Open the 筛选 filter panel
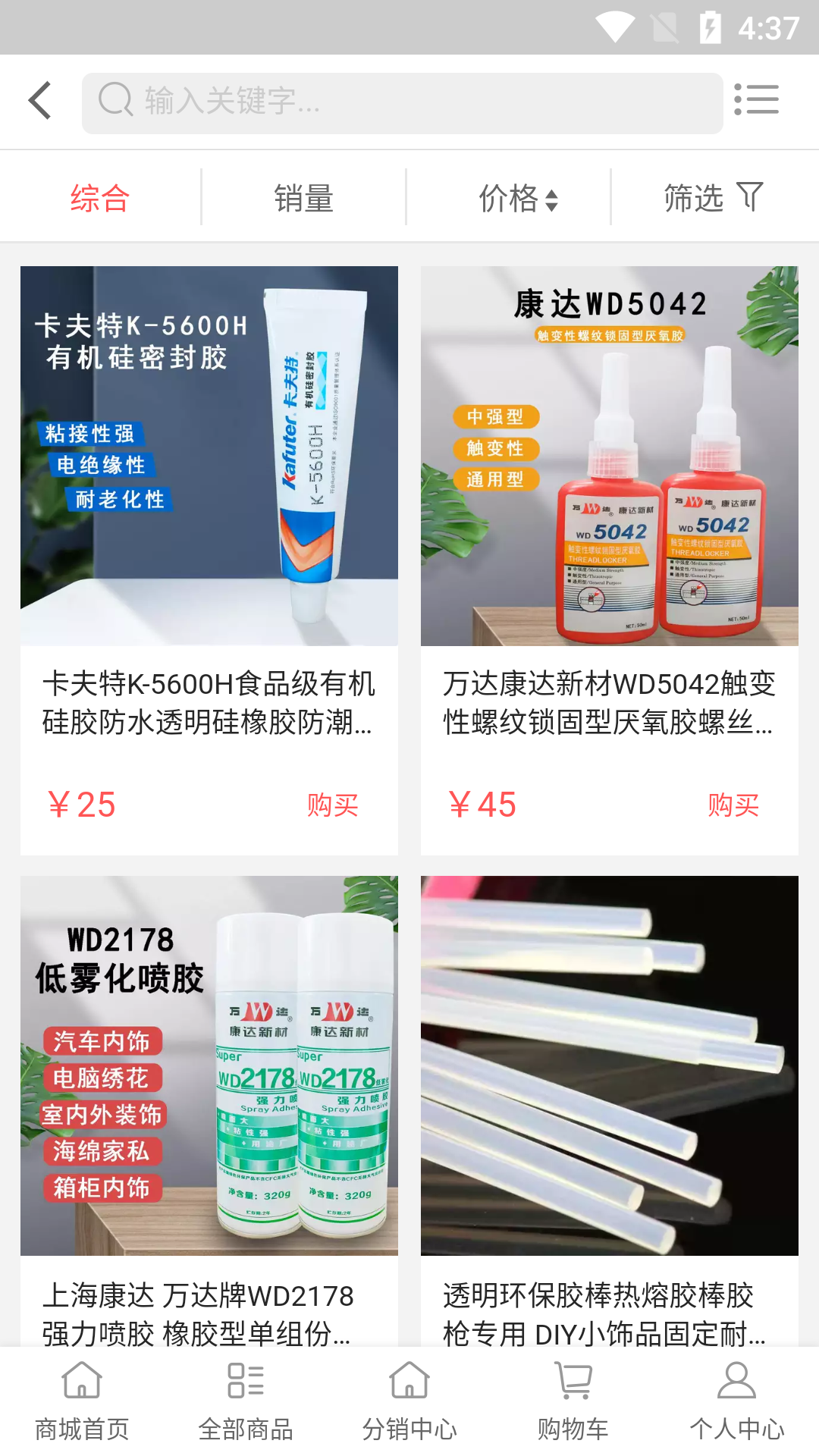Viewport: 819px width, 1456px height. click(711, 199)
